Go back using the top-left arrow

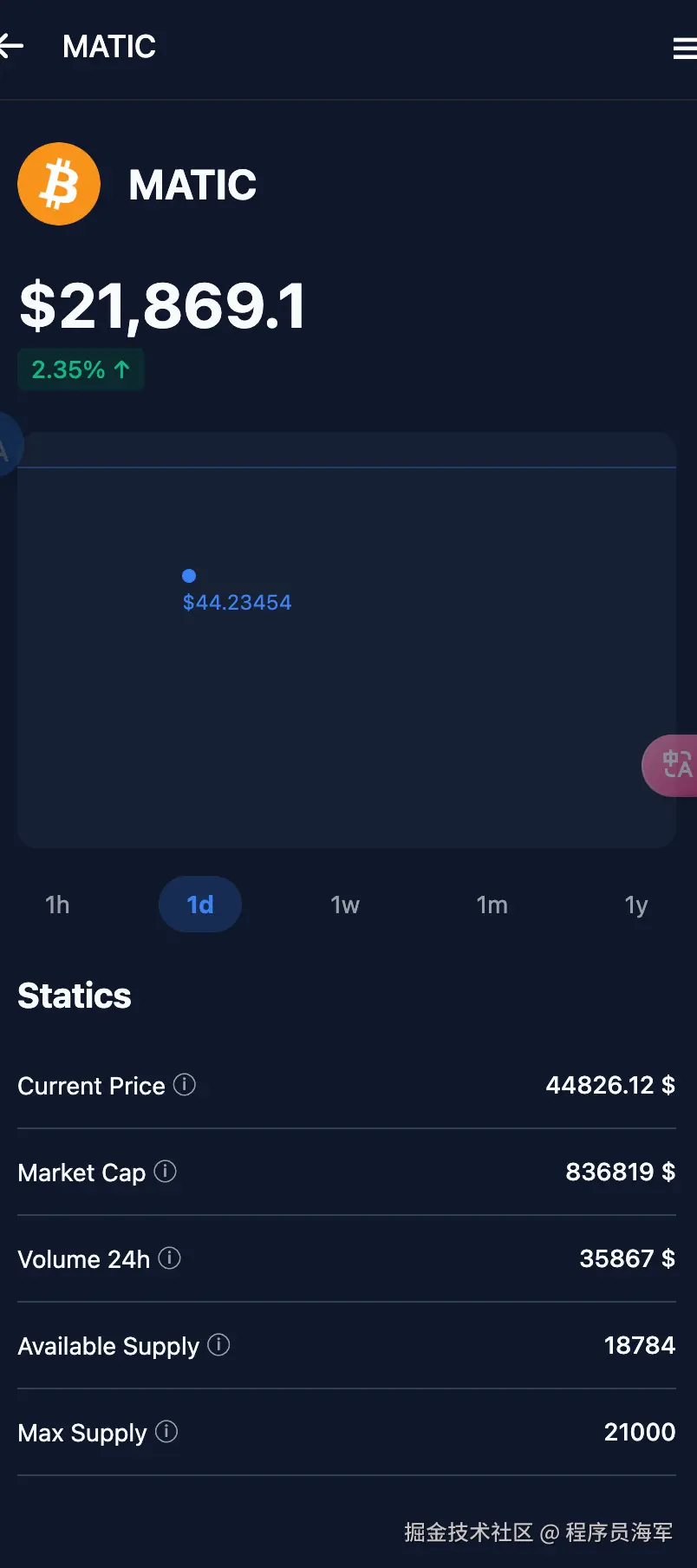pos(12,46)
